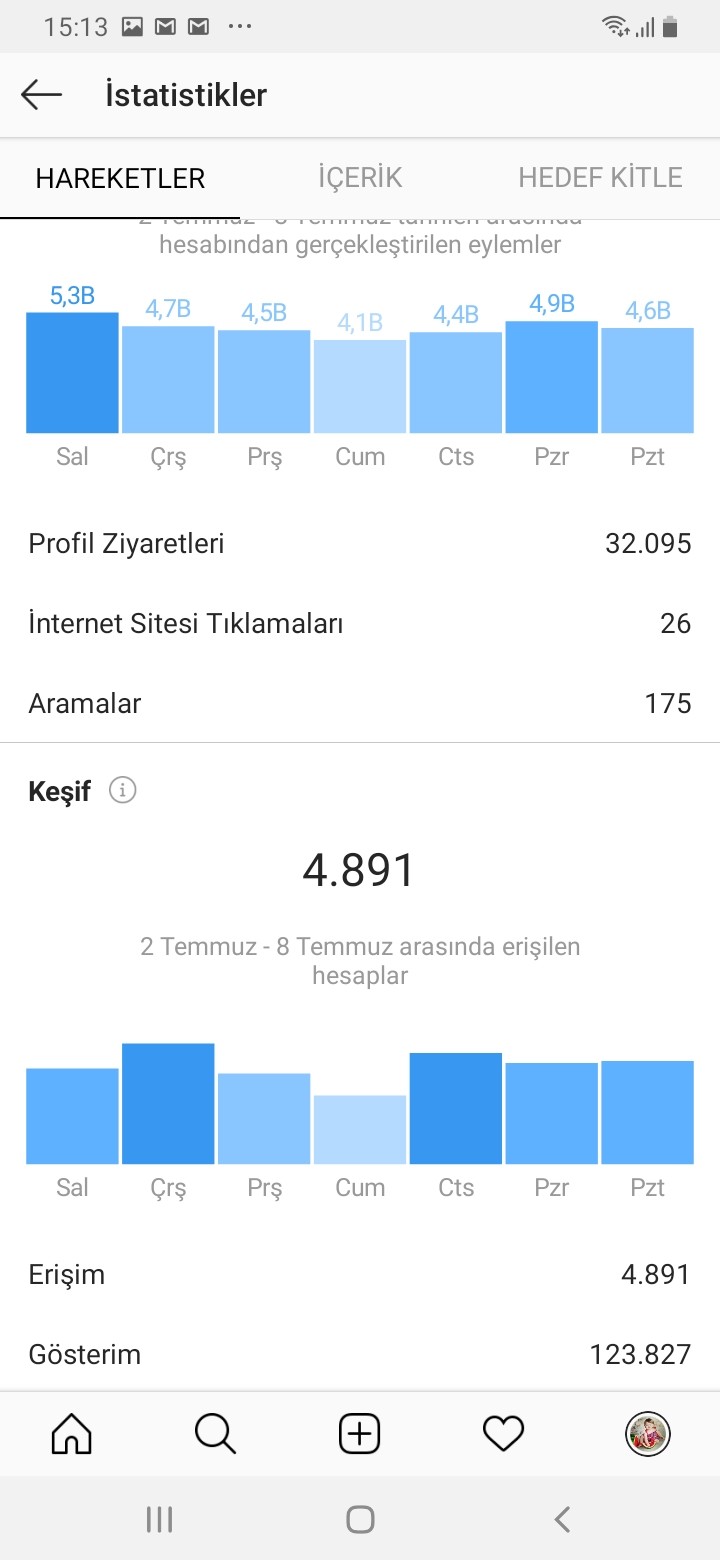720x1560 pixels.
Task: Open the home feed tab
Action: [x=72, y=1435]
